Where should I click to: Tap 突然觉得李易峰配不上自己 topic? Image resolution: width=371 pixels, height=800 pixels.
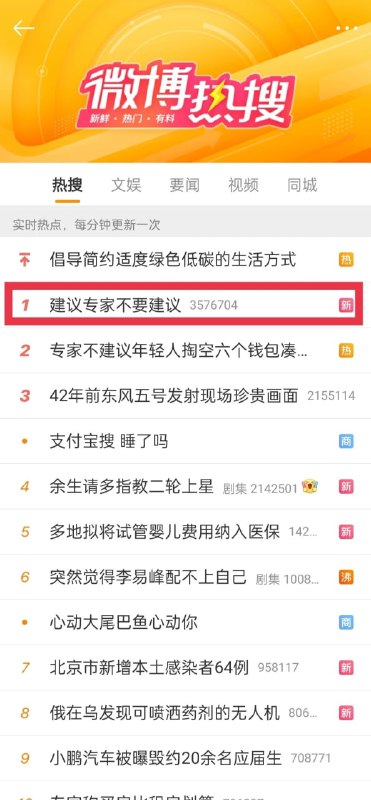185,577
